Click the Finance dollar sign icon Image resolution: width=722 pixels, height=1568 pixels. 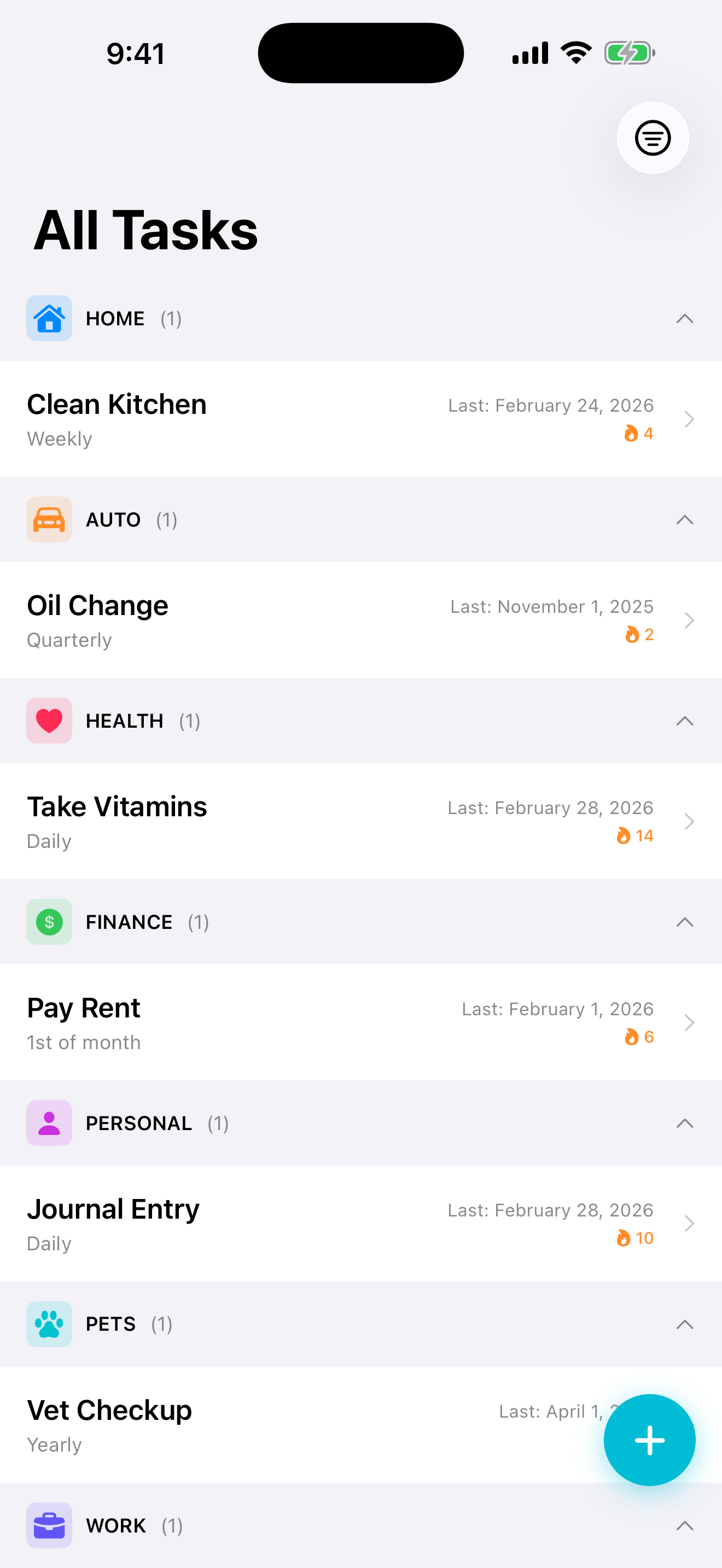pyautogui.click(x=49, y=922)
